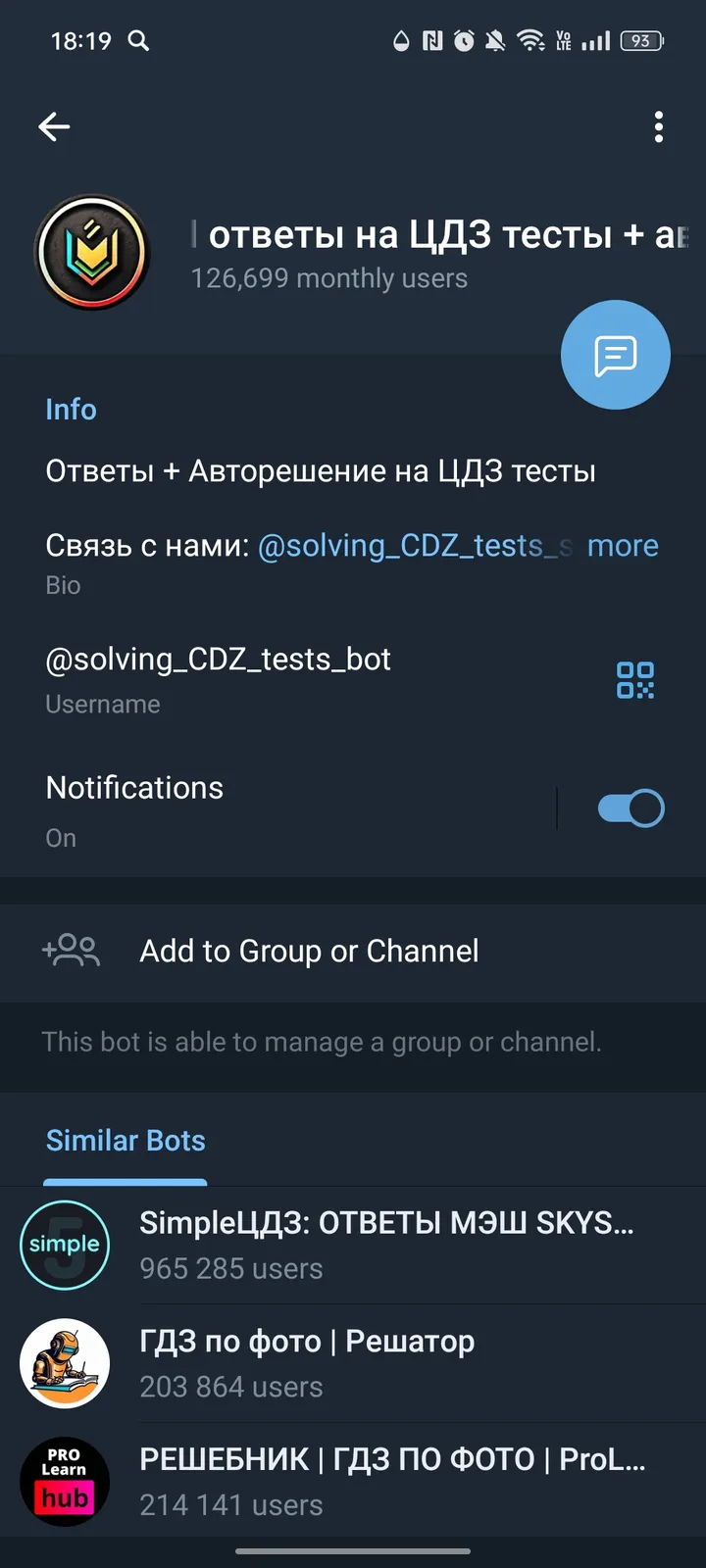Open РЕШЕБНИК ProLearn hub bot thumbnail
This screenshot has height=1568, width=706.
point(65,1481)
